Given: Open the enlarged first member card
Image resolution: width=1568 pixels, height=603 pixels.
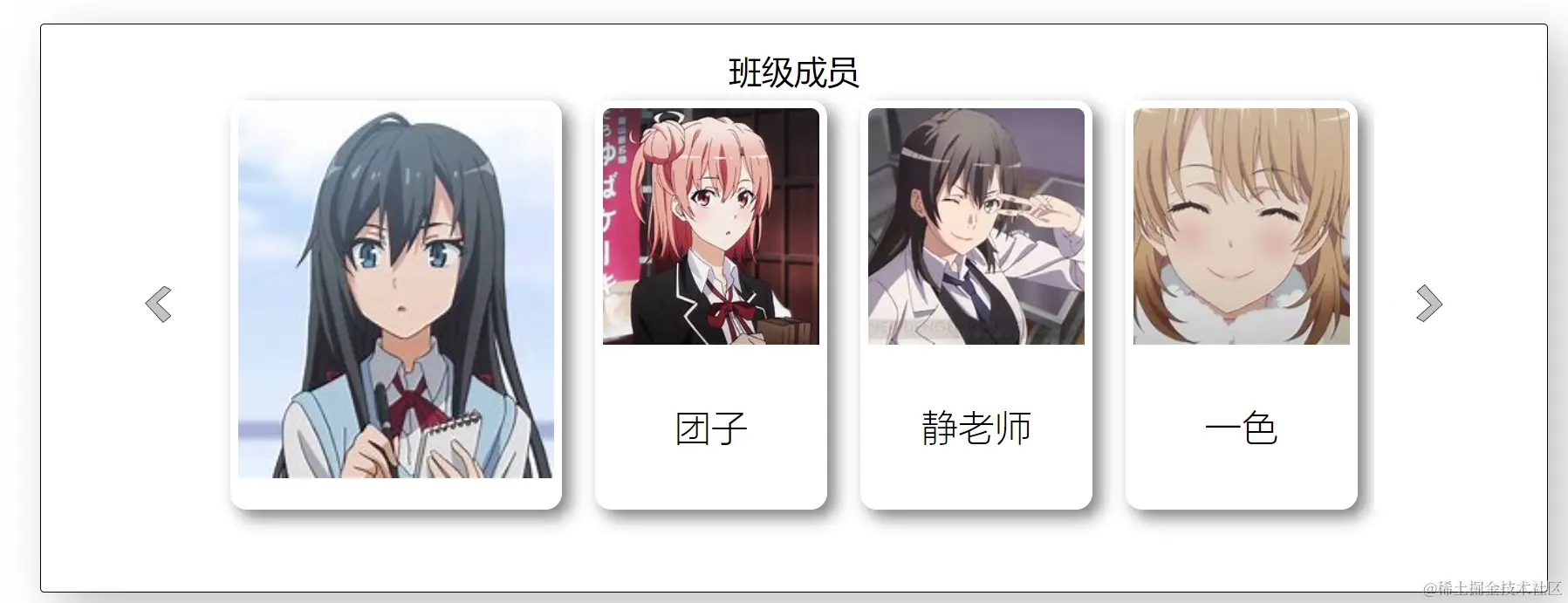Looking at the screenshot, I should (x=395, y=304).
